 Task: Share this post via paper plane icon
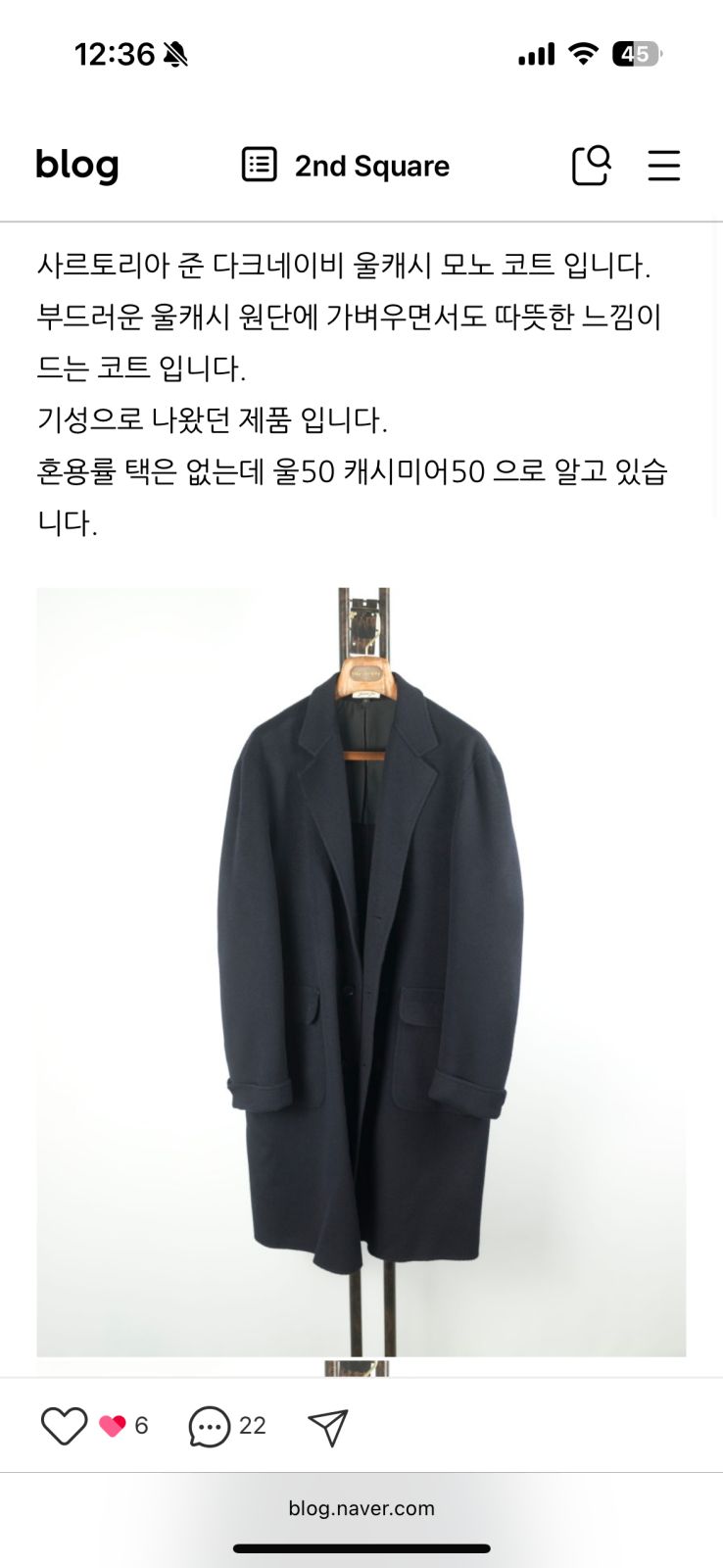point(328,1427)
